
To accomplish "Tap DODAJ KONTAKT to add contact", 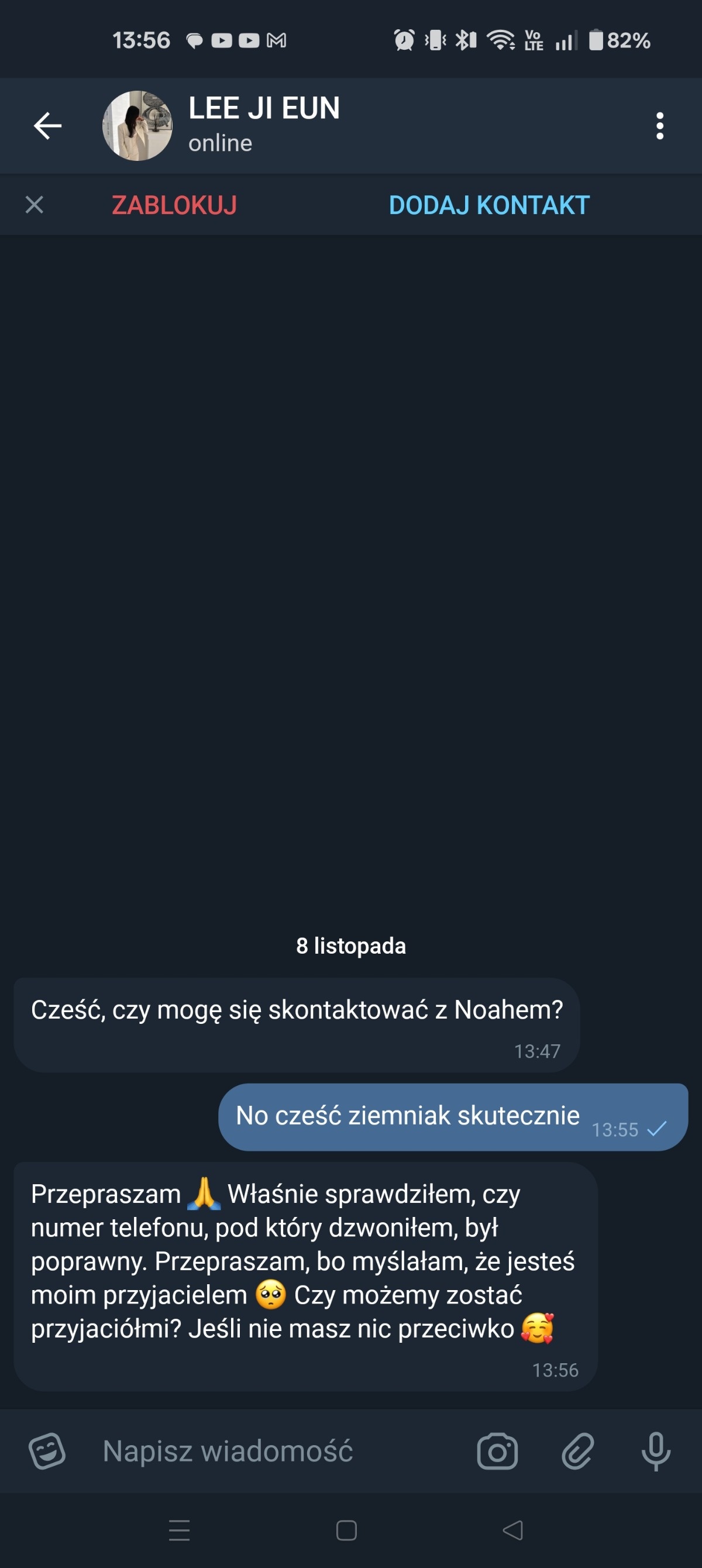I will tap(489, 205).
